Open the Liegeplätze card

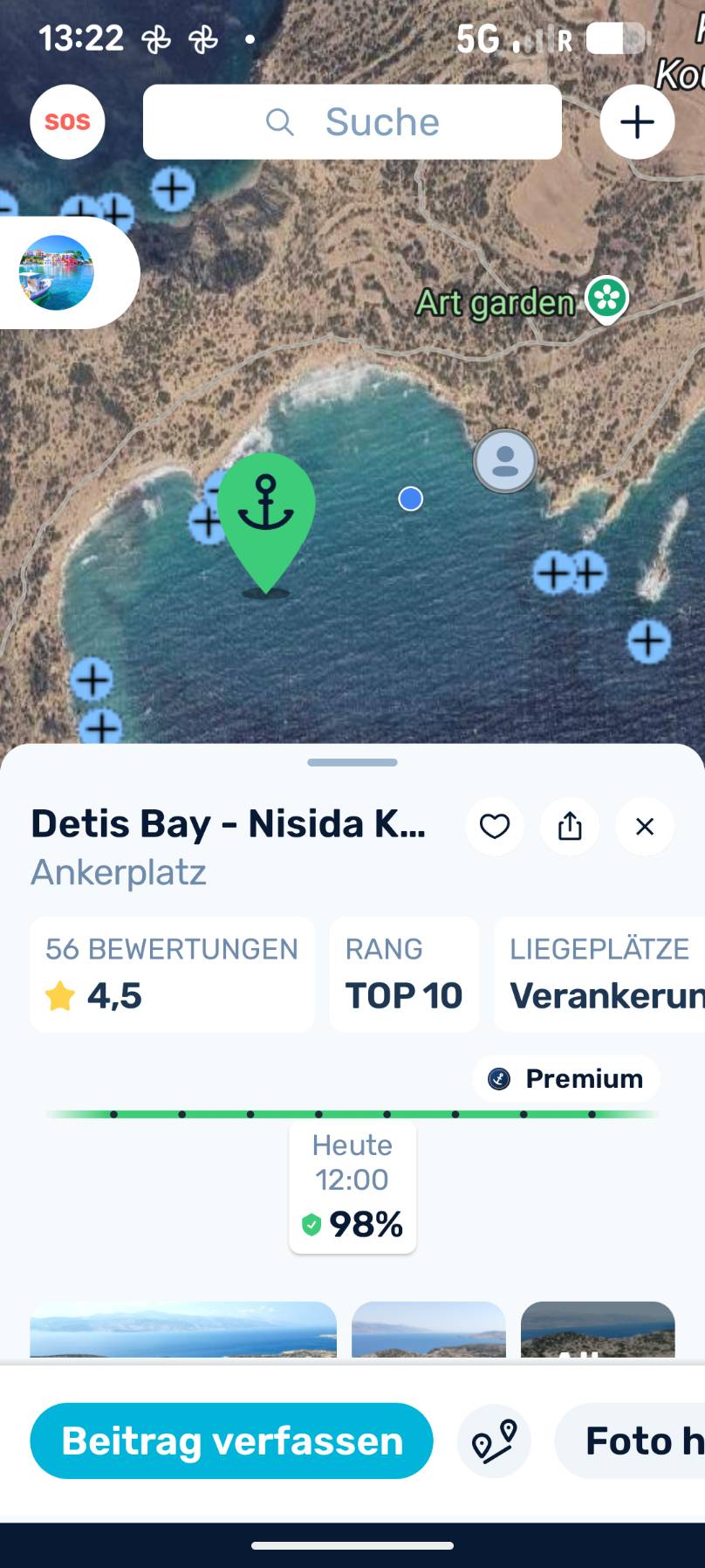(599, 974)
